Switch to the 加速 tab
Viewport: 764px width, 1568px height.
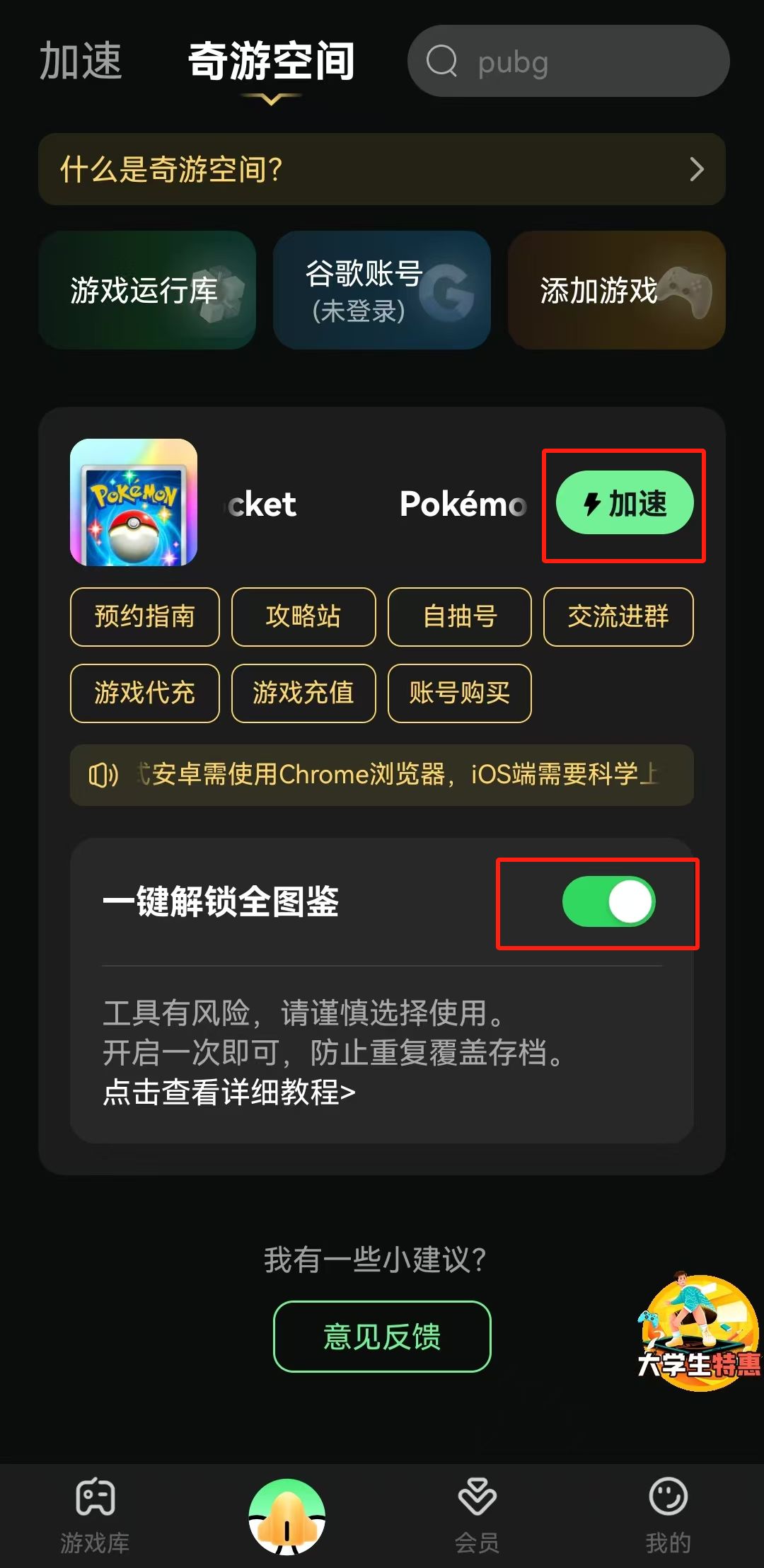pos(81,61)
